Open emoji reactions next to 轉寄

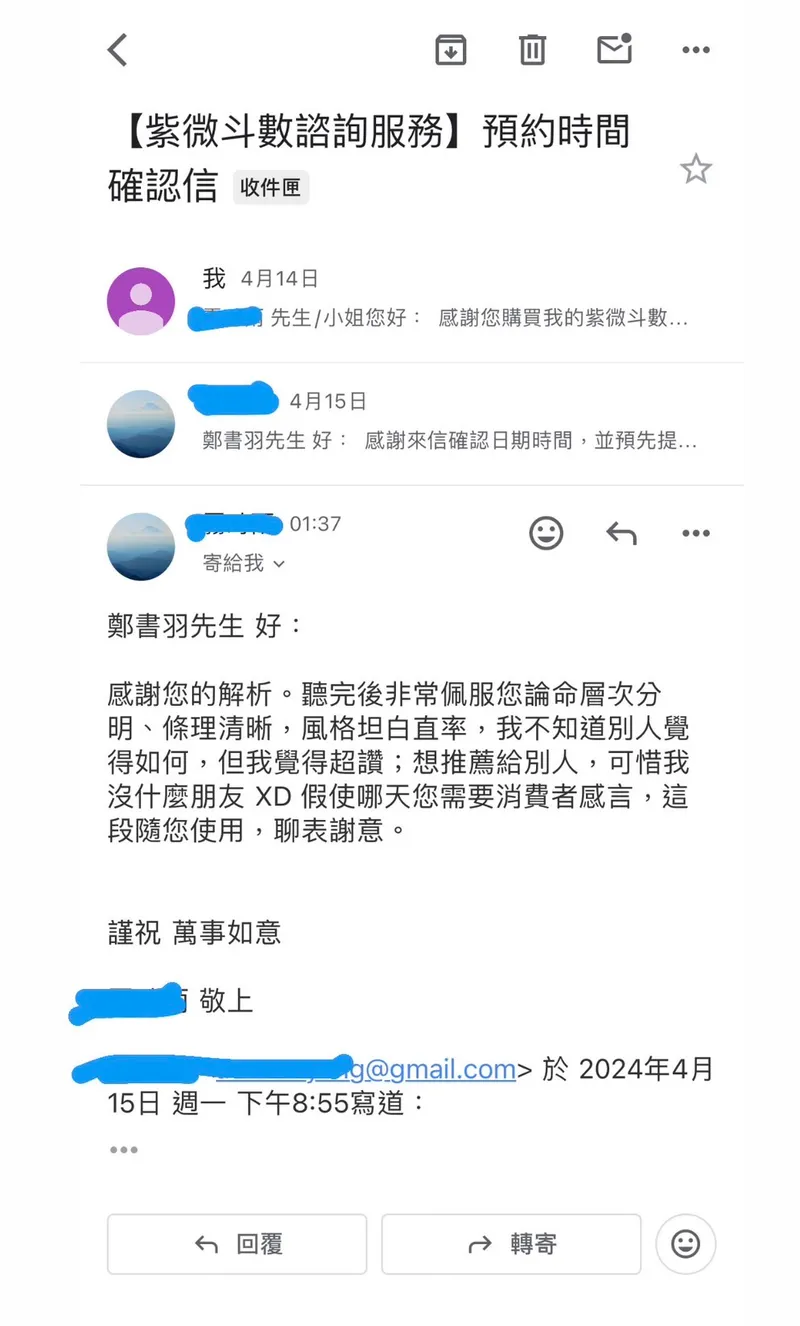(686, 1244)
